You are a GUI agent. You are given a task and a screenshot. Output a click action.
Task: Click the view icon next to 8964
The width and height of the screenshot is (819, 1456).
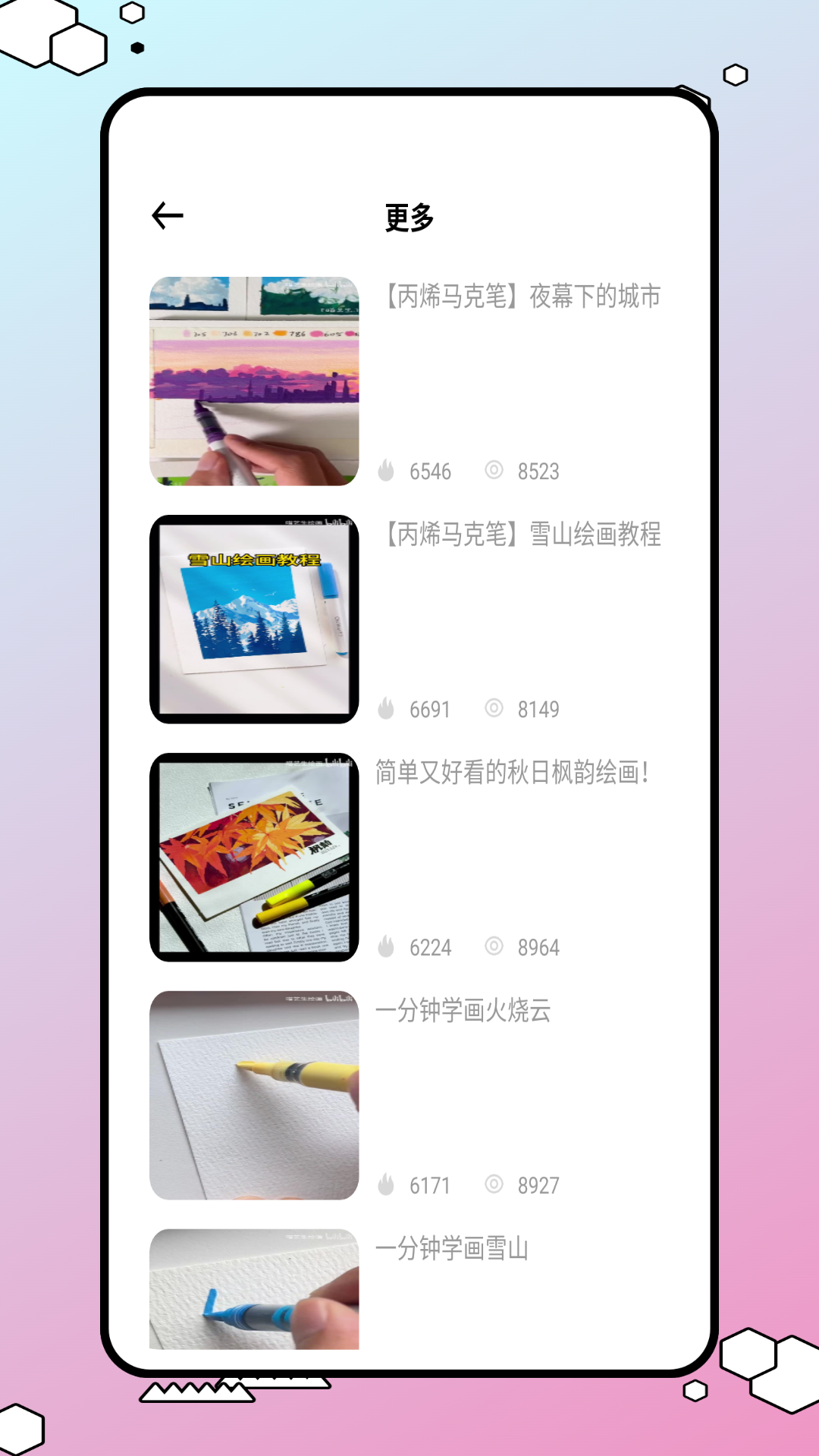(494, 946)
